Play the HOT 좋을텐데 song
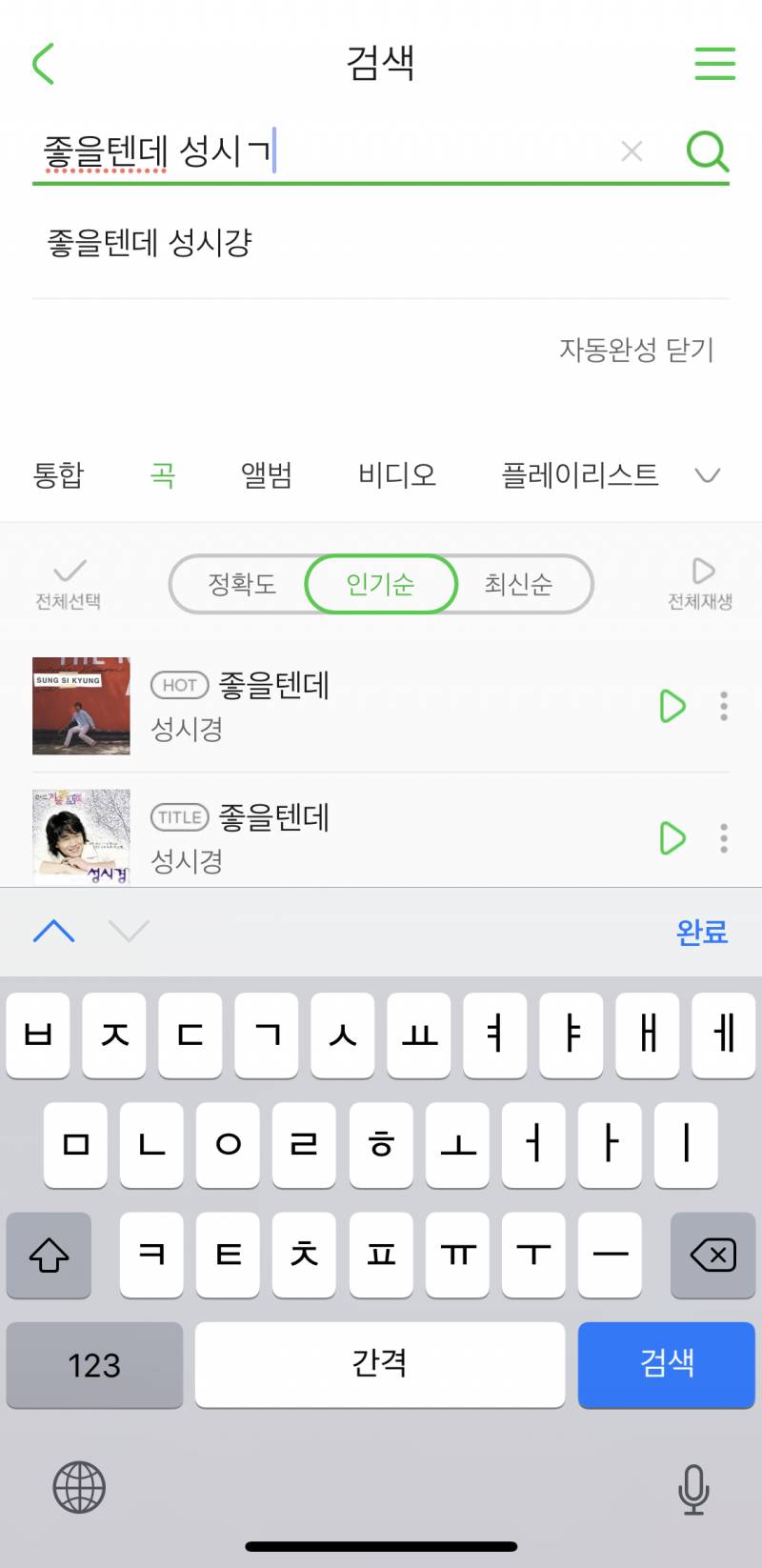The height and width of the screenshot is (1568, 762). [x=672, y=706]
